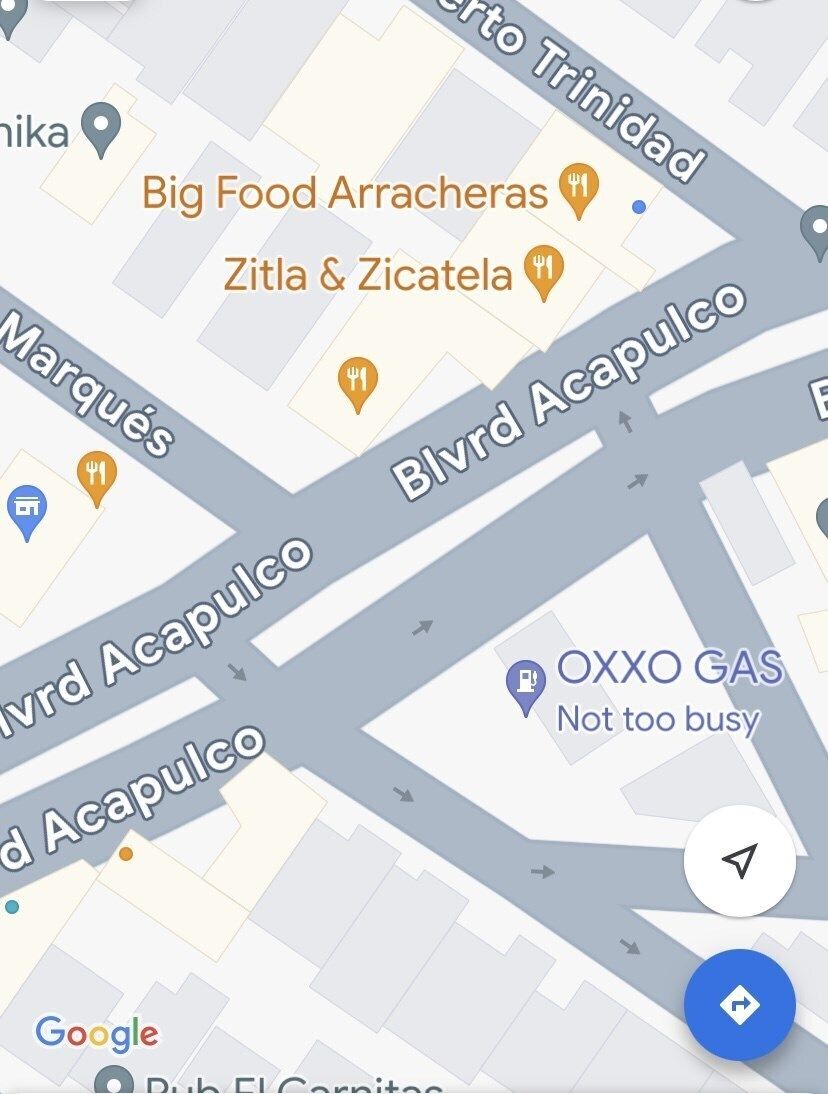The width and height of the screenshot is (828, 1094).
Task: Open the restaurant pin beside the shop marker
Action: click(96, 476)
